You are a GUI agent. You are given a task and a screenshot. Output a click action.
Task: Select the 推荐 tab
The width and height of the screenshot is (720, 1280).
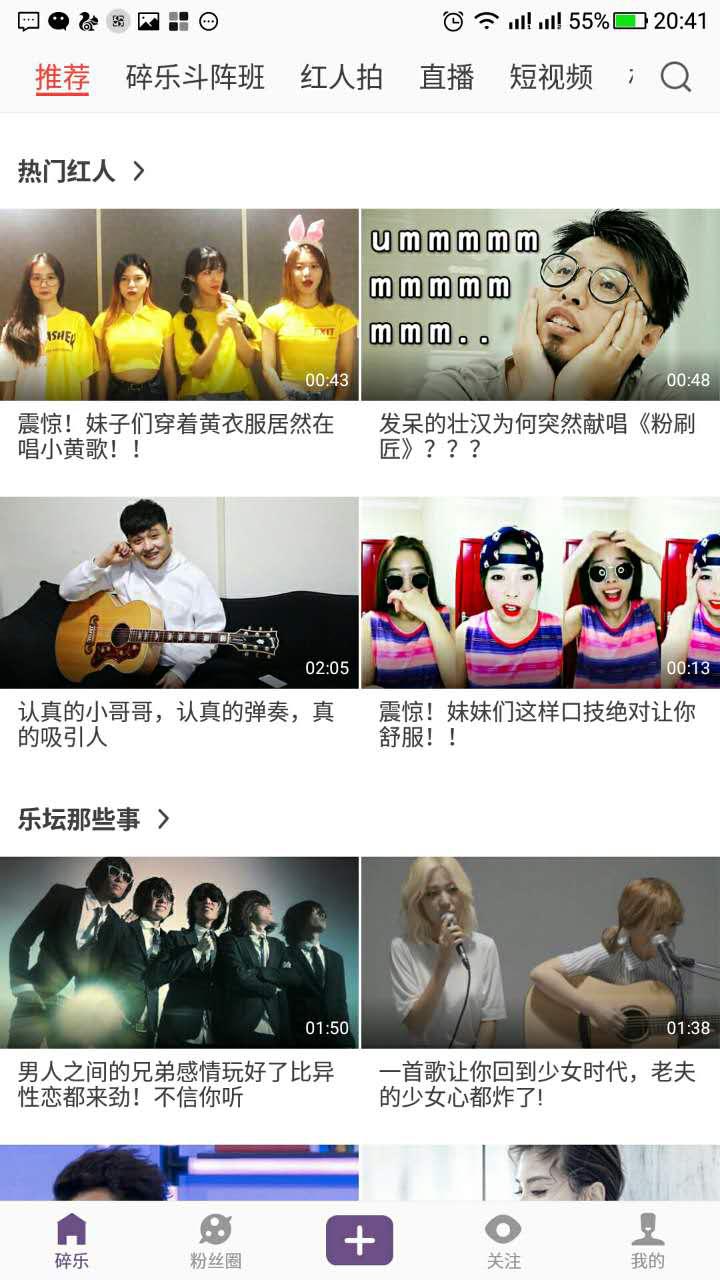click(x=62, y=77)
